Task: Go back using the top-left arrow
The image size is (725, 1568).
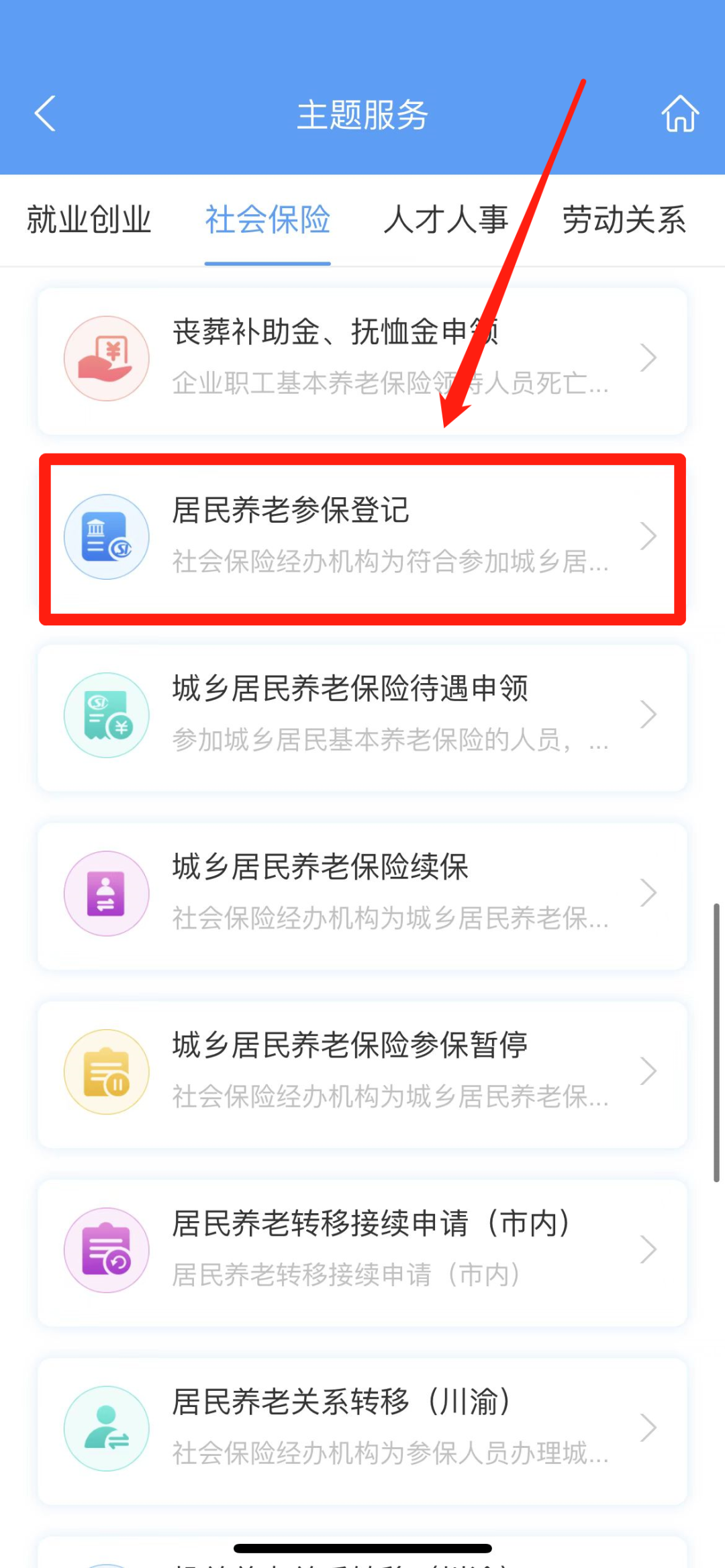Action: [x=45, y=113]
